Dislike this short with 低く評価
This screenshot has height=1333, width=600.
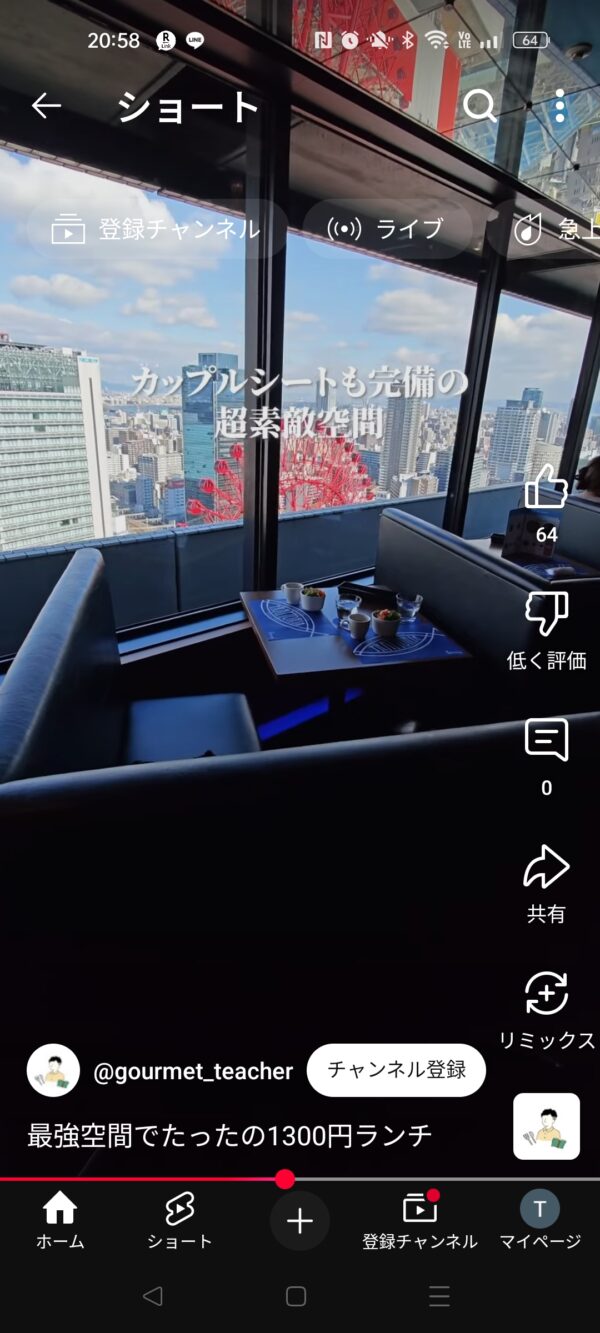click(546, 614)
